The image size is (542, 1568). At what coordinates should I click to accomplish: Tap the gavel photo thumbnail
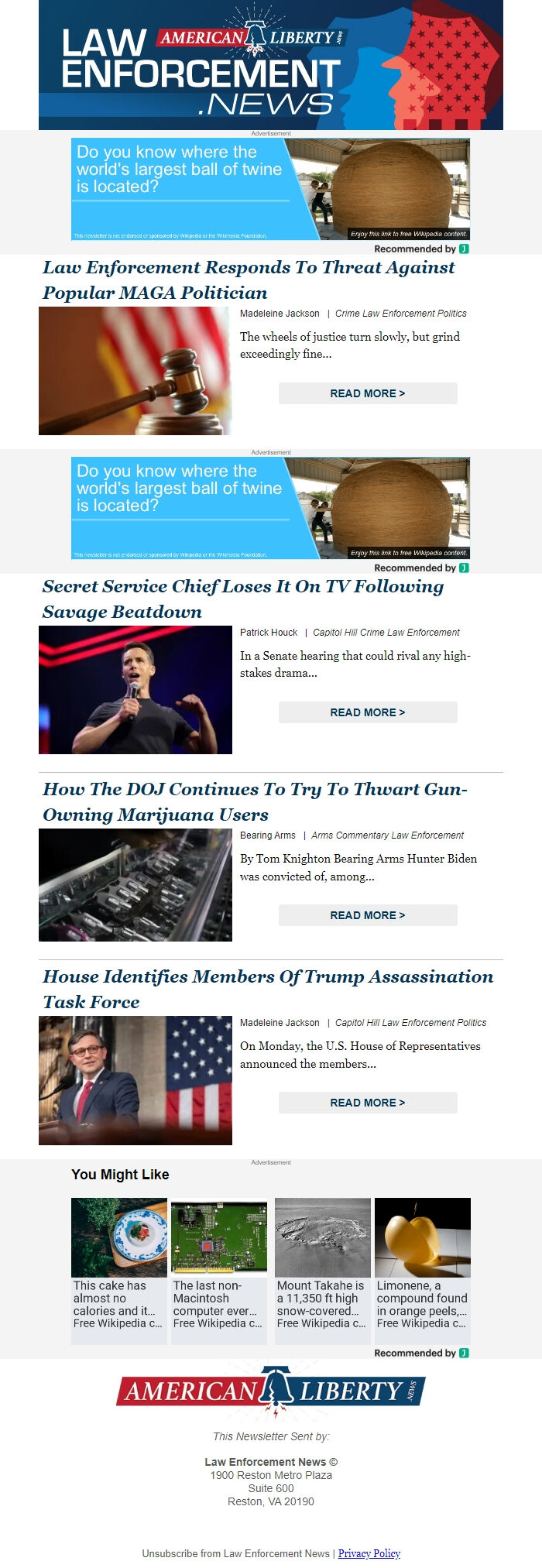[135, 371]
